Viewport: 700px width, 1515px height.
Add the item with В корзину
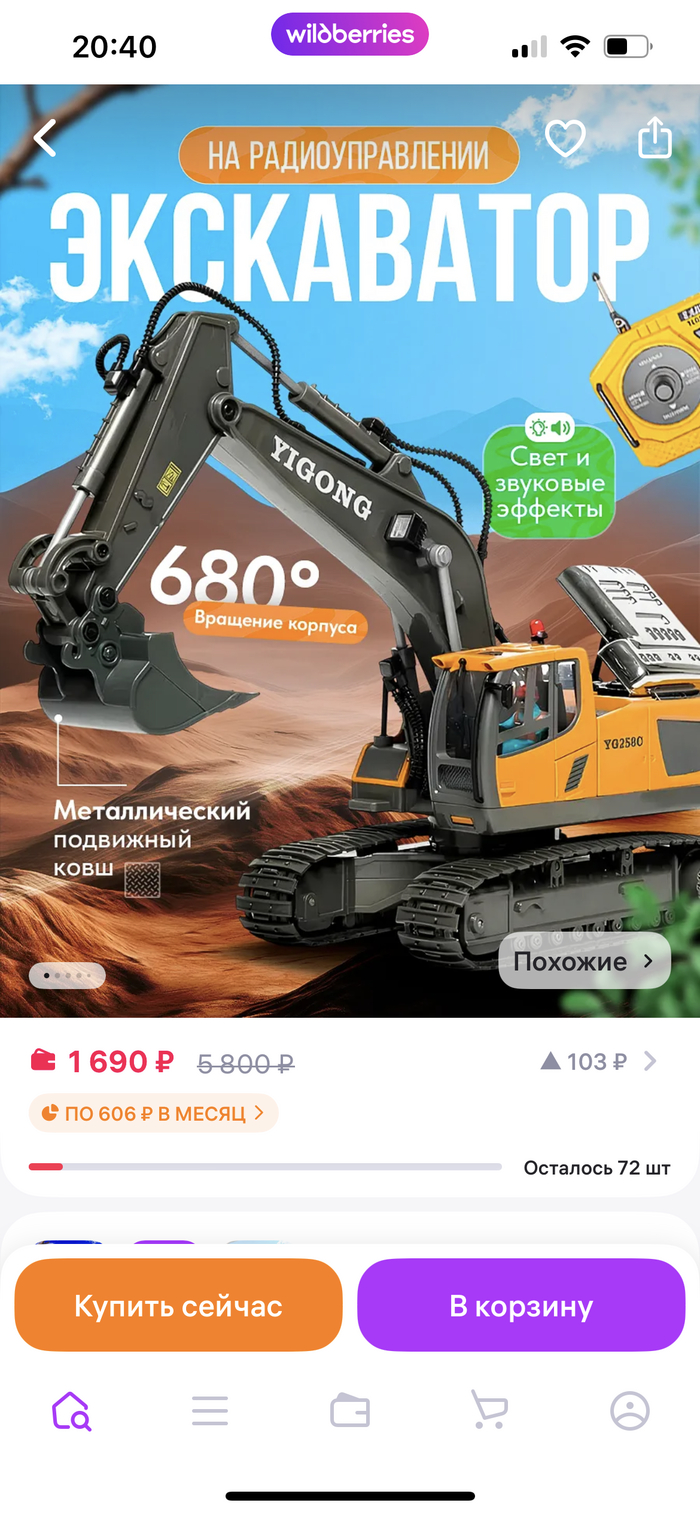pyautogui.click(x=521, y=1305)
